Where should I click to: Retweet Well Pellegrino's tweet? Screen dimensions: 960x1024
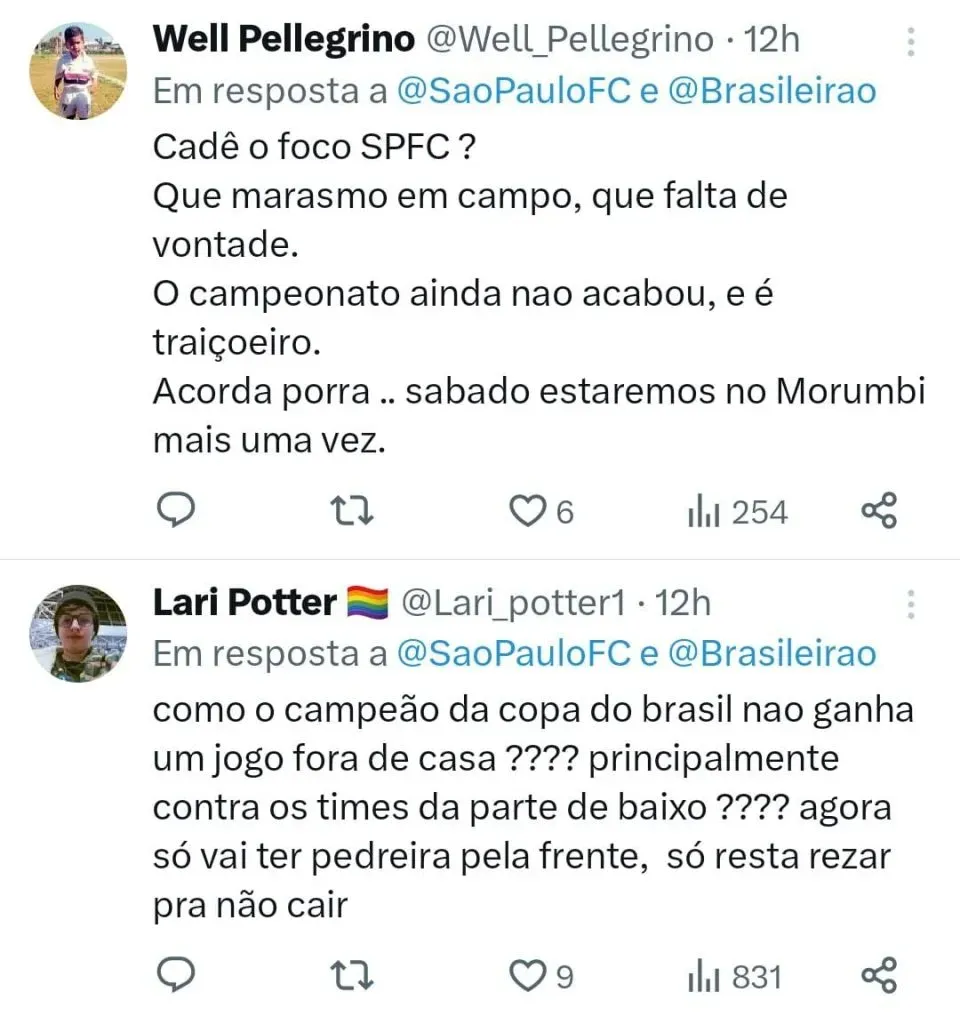click(353, 512)
